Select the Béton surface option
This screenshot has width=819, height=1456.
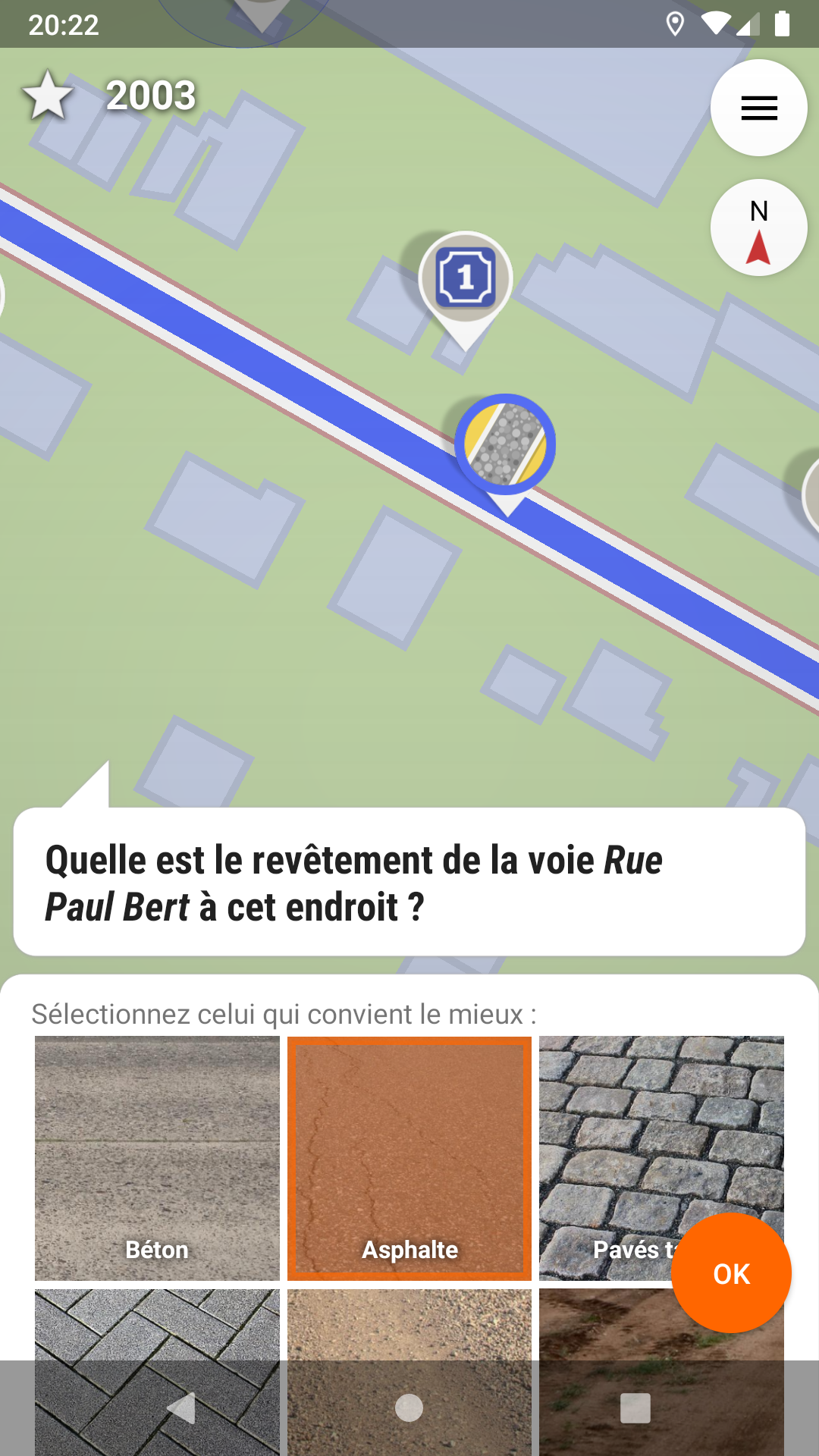[157, 1157]
